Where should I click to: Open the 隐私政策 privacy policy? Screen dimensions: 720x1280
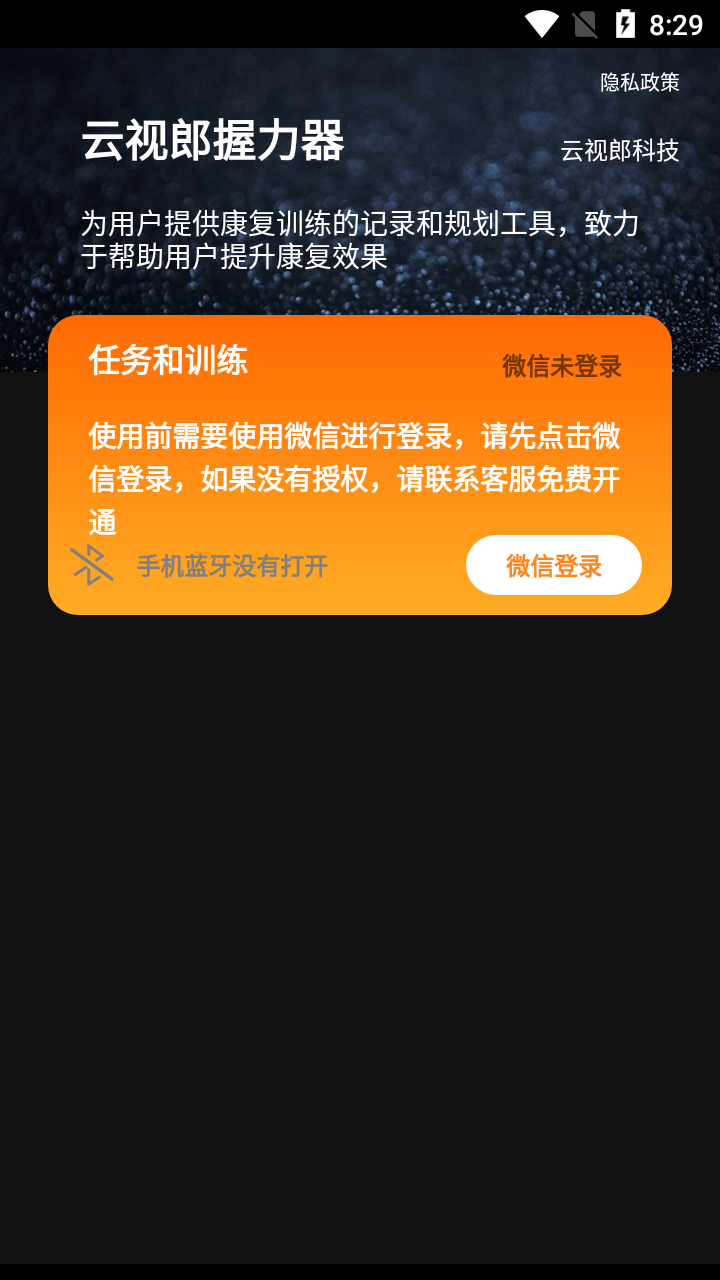tap(638, 85)
